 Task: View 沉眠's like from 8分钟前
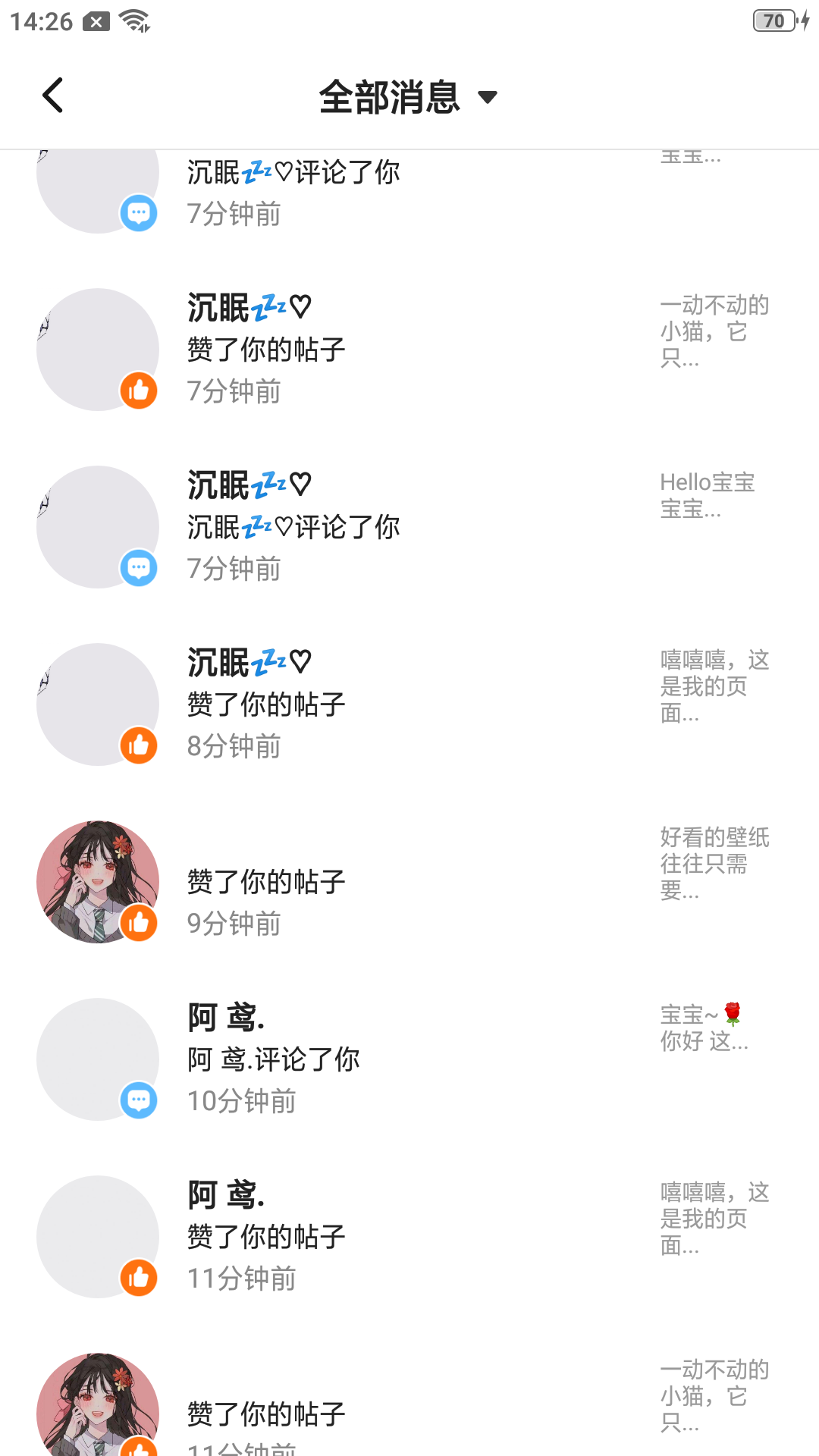click(409, 704)
